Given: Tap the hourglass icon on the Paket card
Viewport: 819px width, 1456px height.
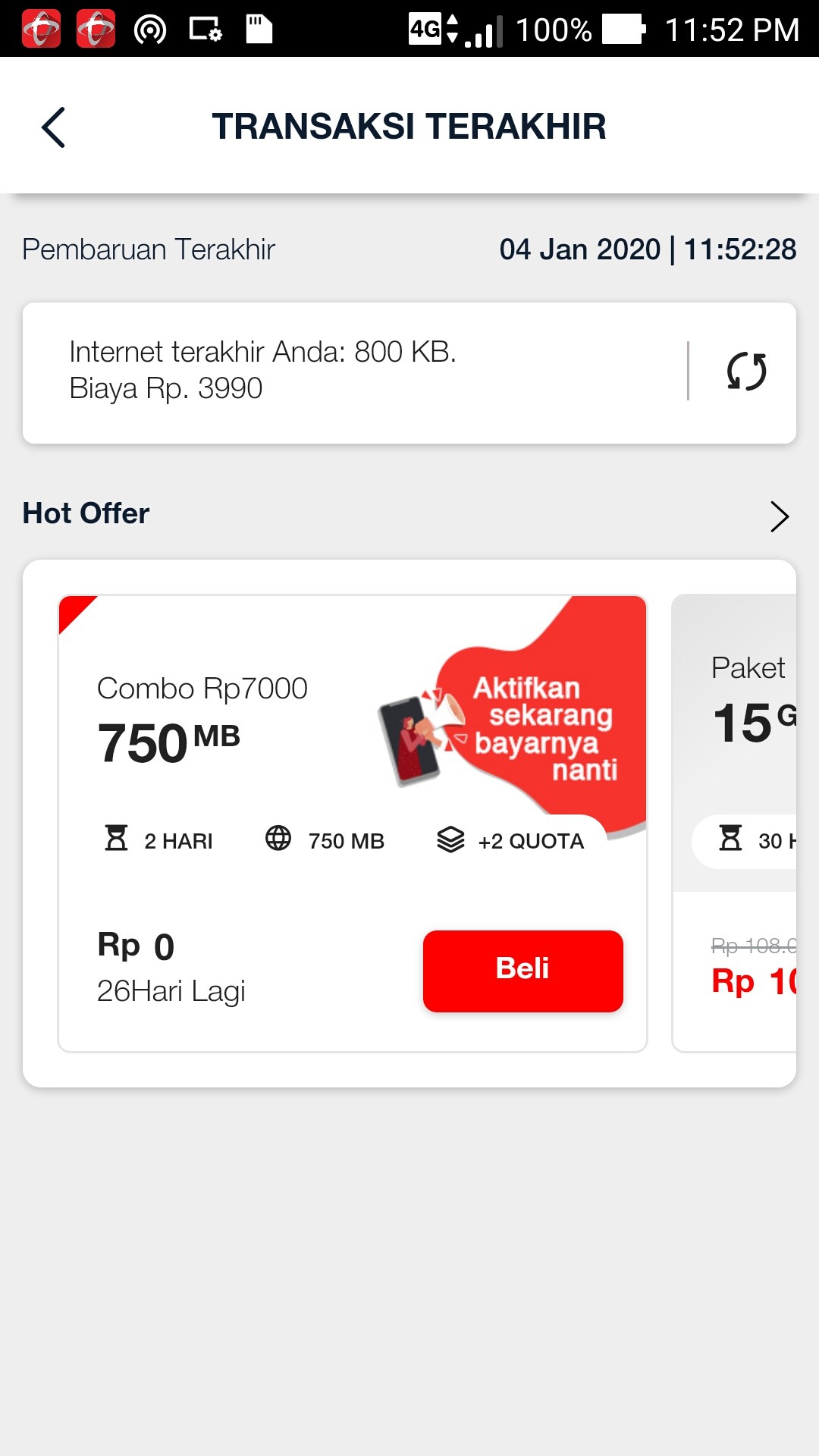Looking at the screenshot, I should [x=730, y=836].
